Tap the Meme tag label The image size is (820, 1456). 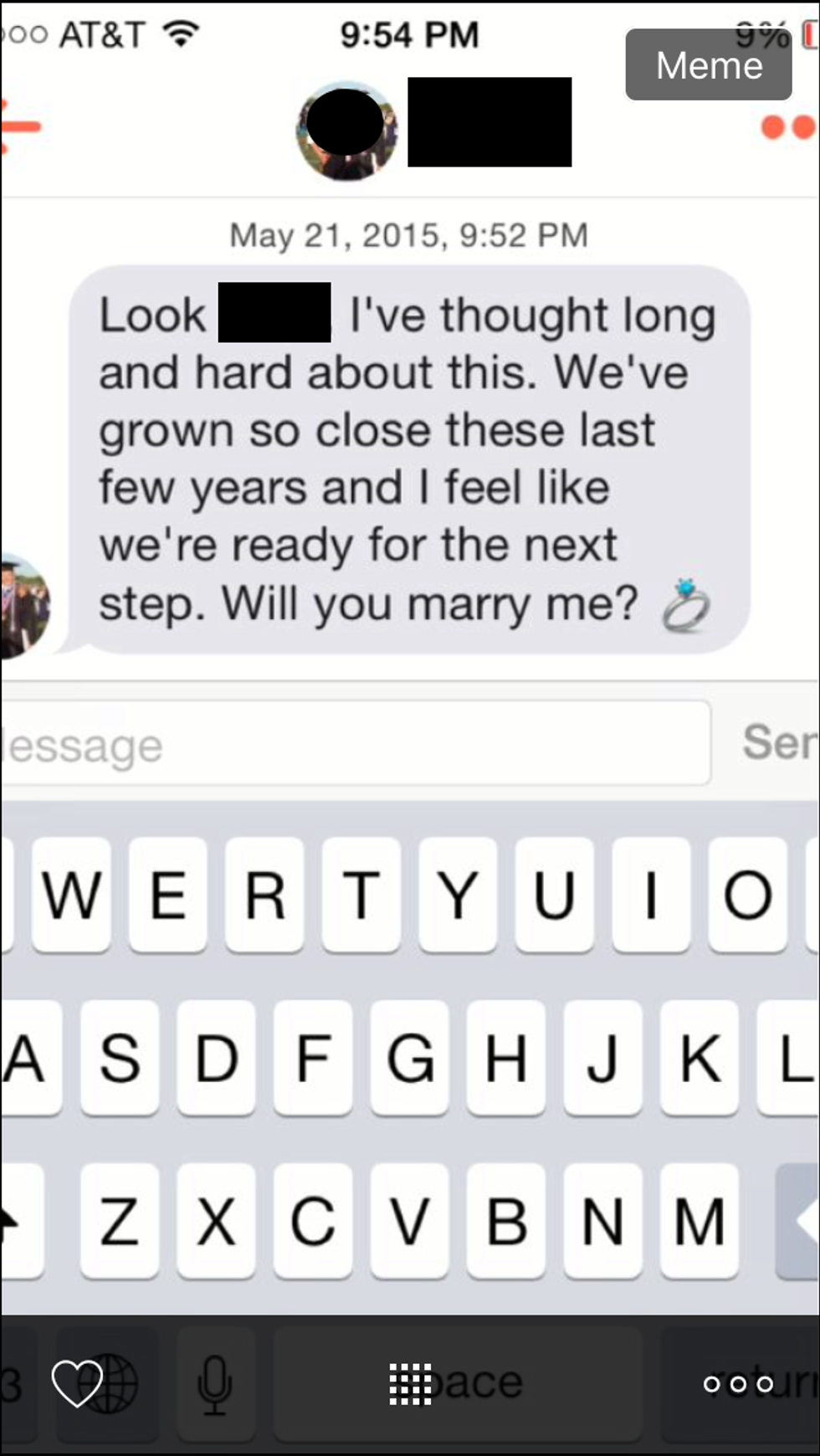point(708,65)
